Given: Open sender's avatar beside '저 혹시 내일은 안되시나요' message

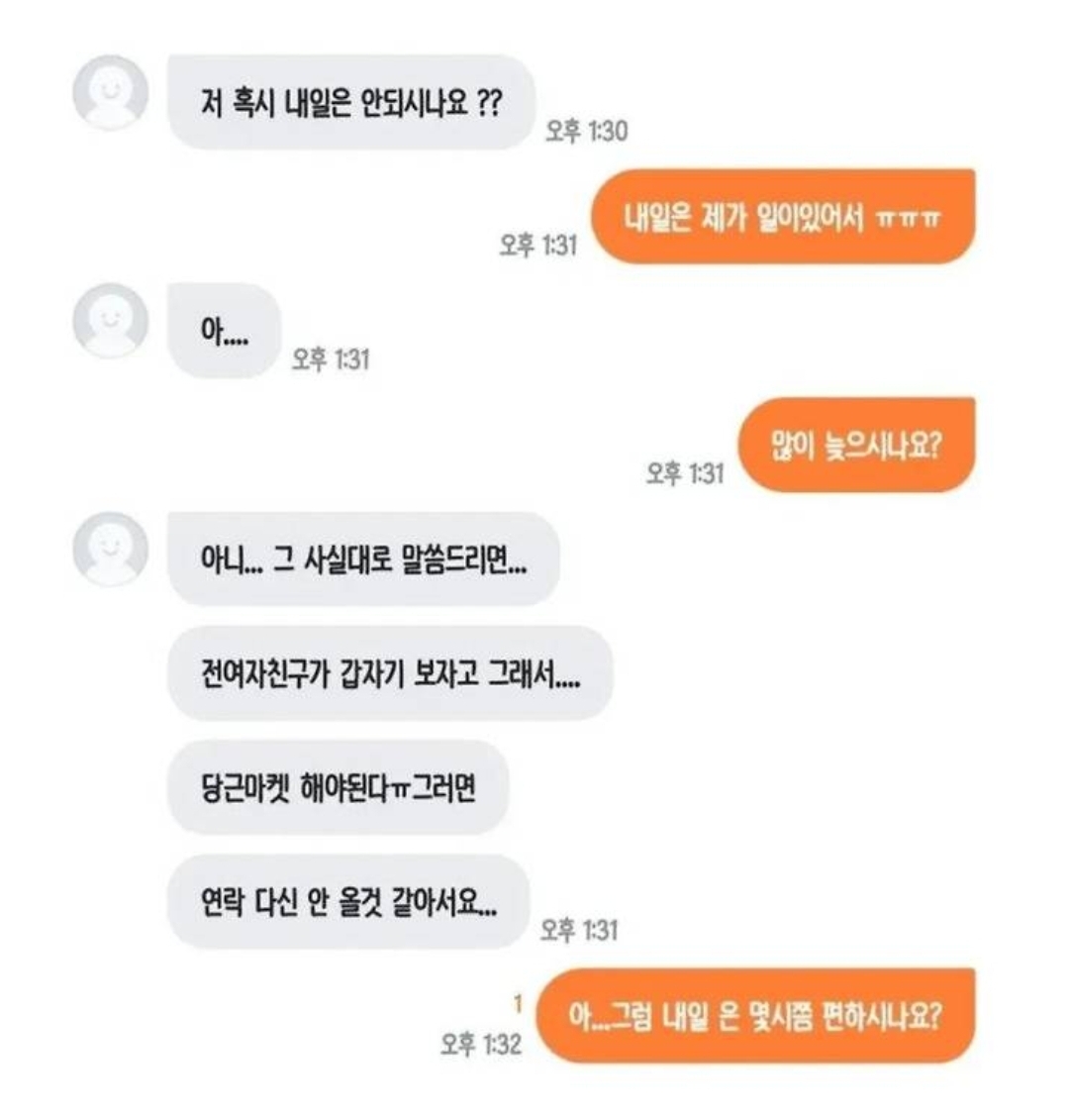Looking at the screenshot, I should (111, 93).
